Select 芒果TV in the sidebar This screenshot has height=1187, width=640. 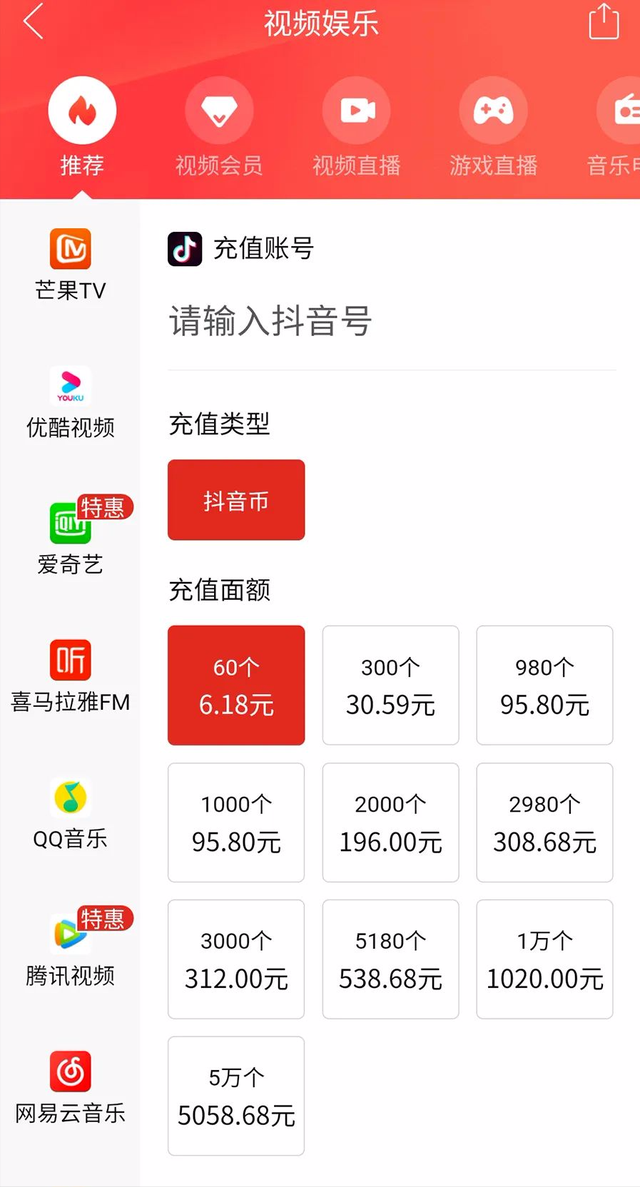point(70,265)
